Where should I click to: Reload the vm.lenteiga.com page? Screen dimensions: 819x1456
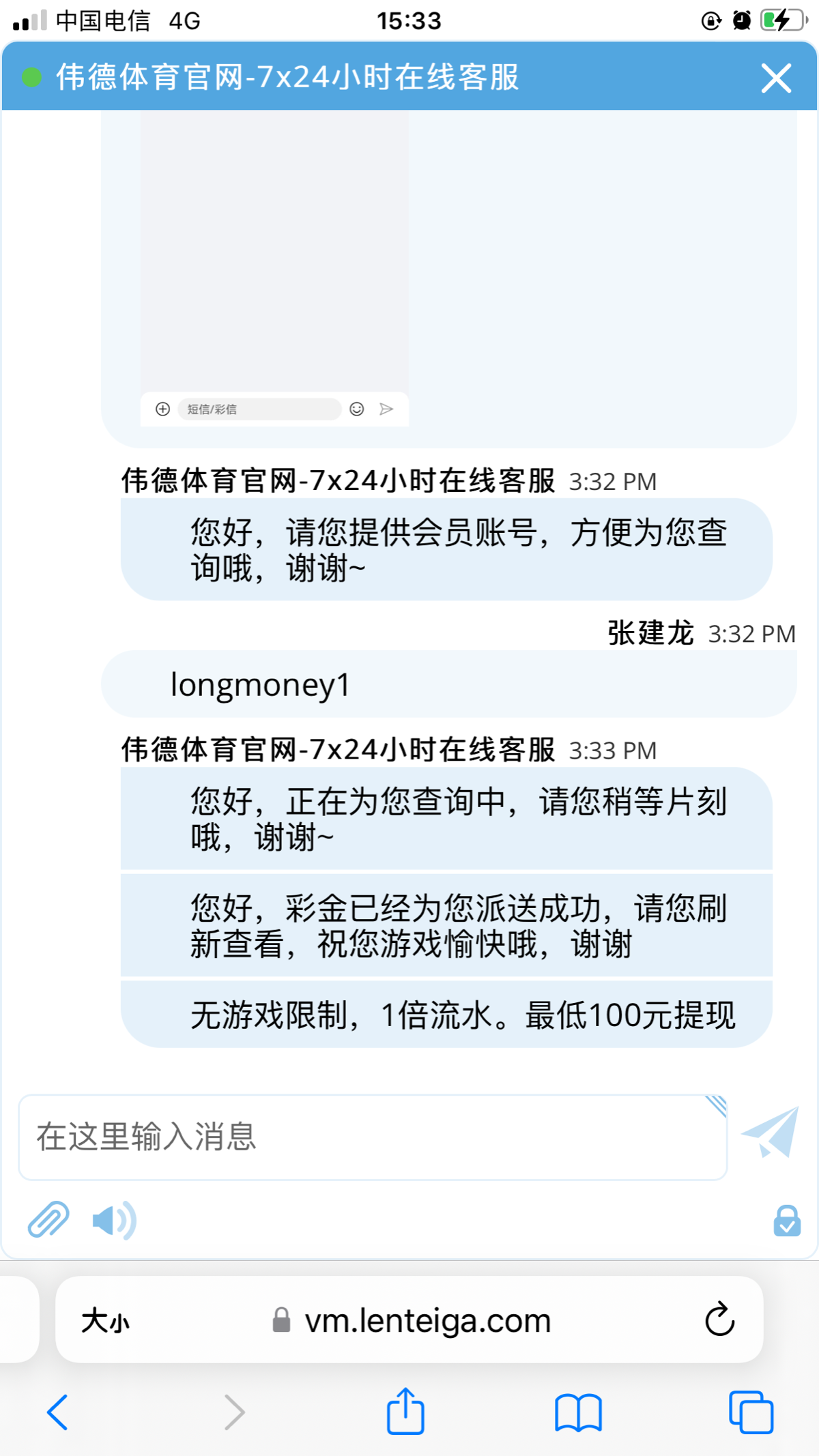click(719, 1320)
